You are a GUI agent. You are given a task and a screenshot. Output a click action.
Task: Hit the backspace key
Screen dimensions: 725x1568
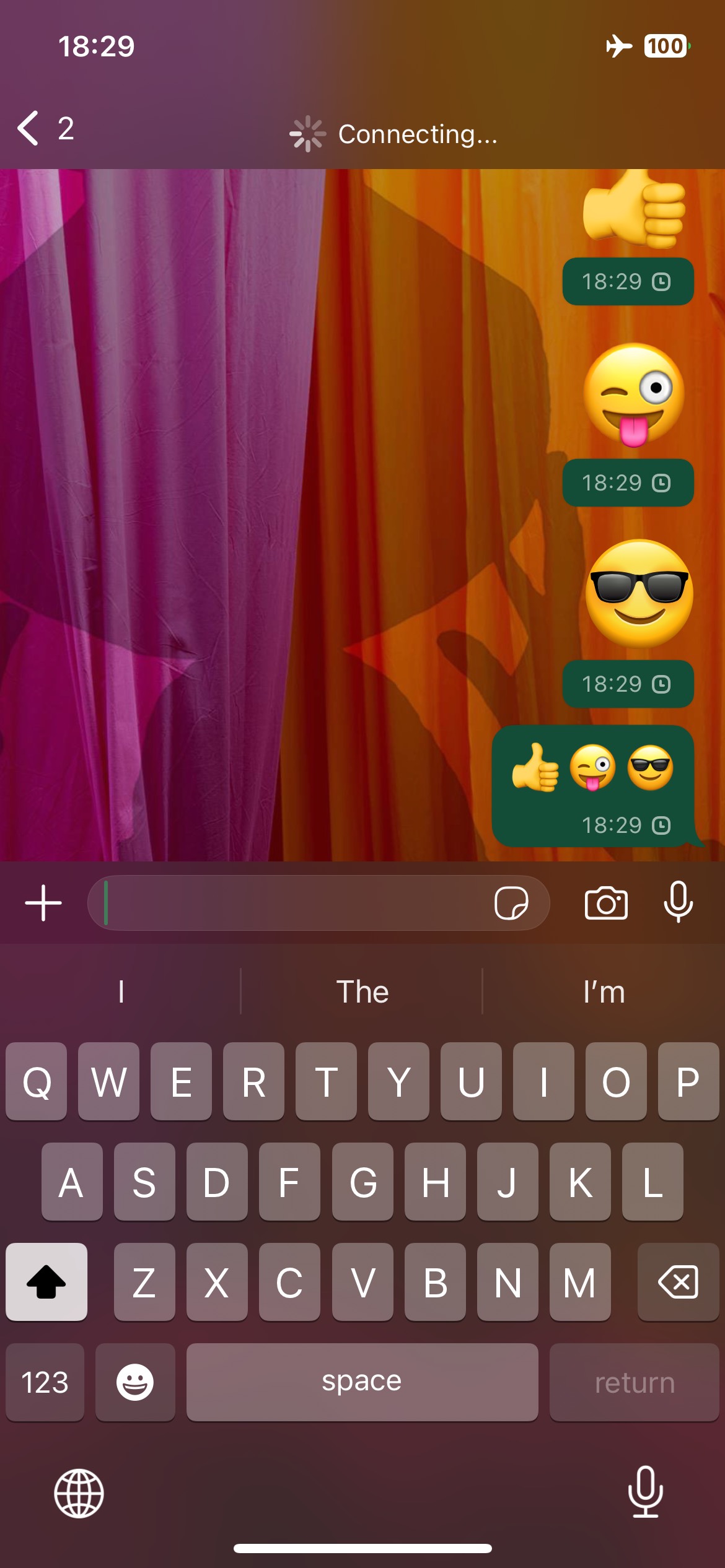(x=678, y=1282)
